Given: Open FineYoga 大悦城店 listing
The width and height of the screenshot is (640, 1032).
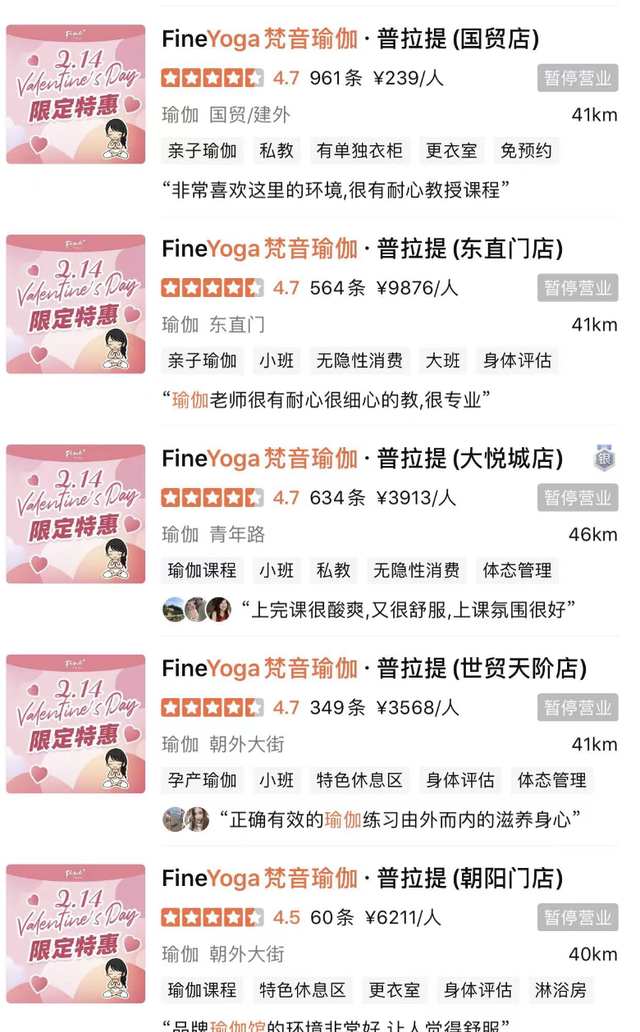Looking at the screenshot, I should 362,459.
